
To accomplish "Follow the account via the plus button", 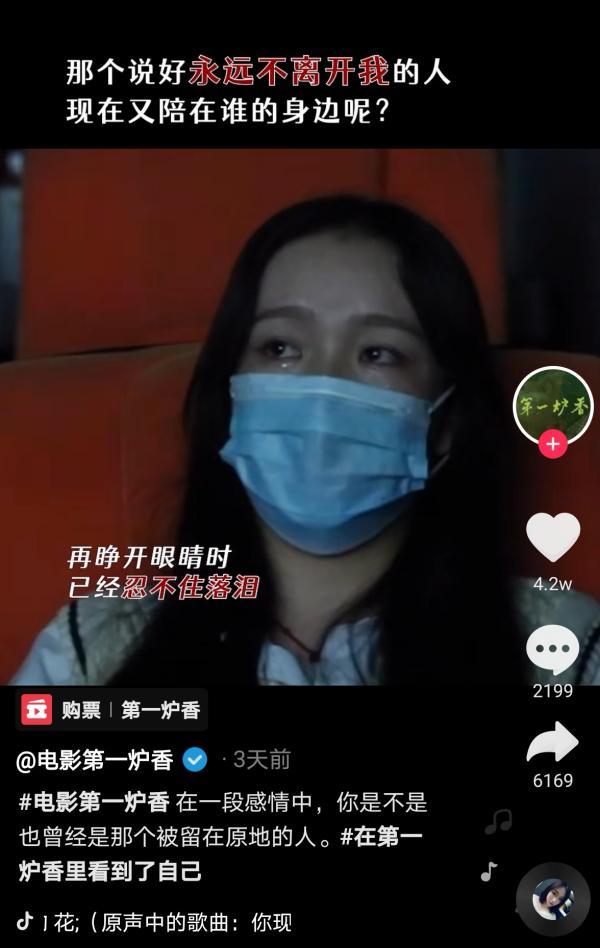I will point(552,444).
